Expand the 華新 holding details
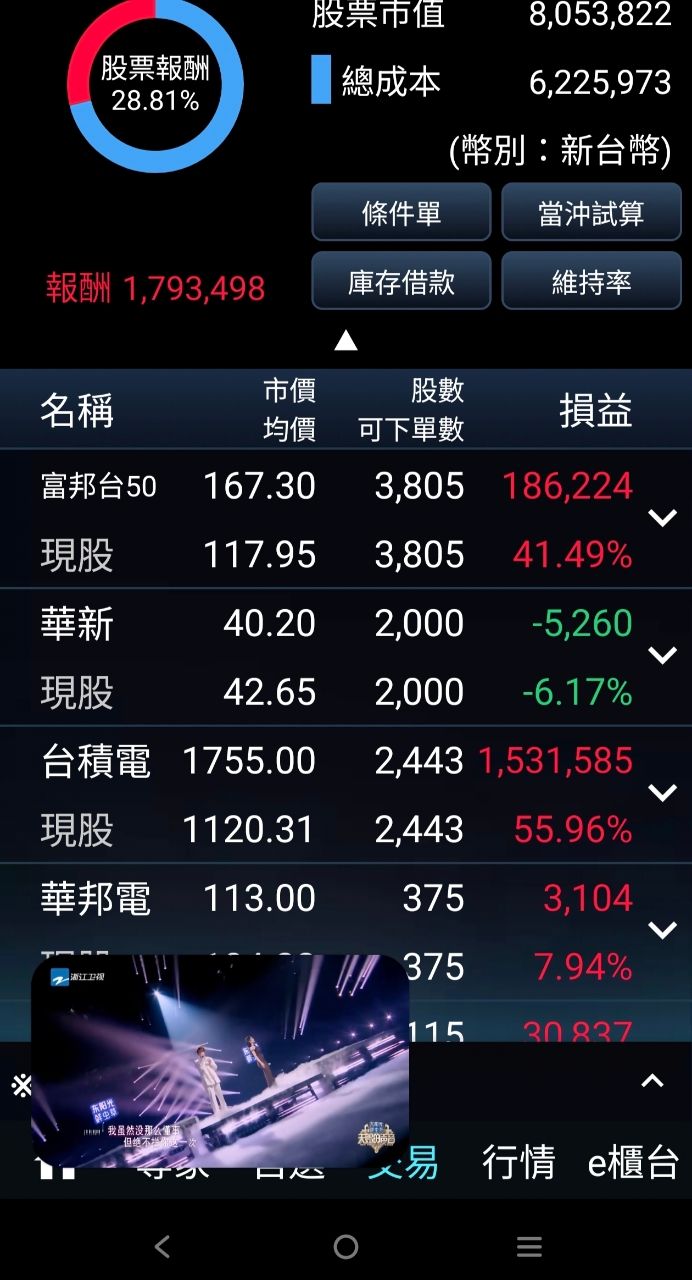This screenshot has width=692, height=1280. point(662,656)
